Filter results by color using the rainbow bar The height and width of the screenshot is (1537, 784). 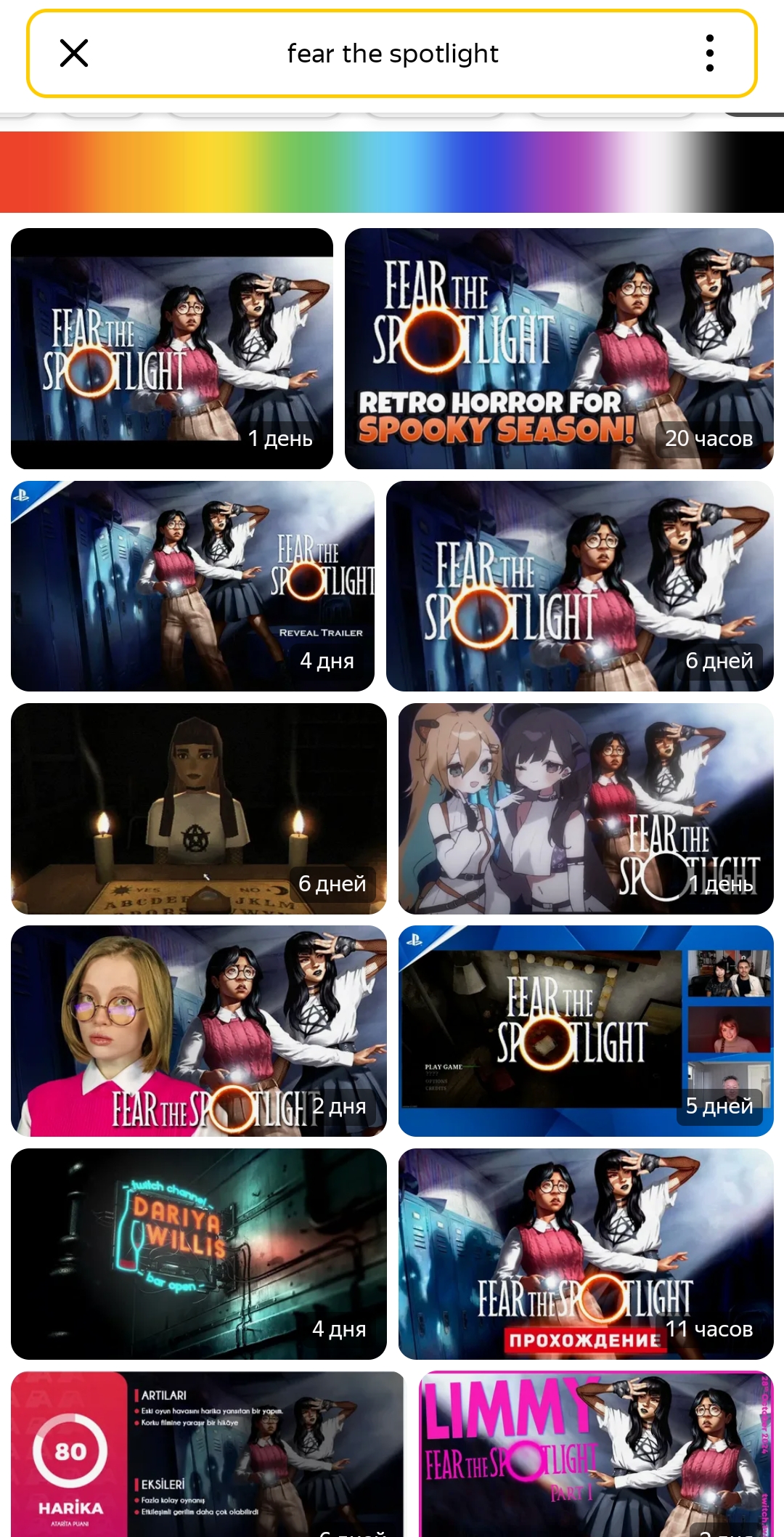coord(392,172)
